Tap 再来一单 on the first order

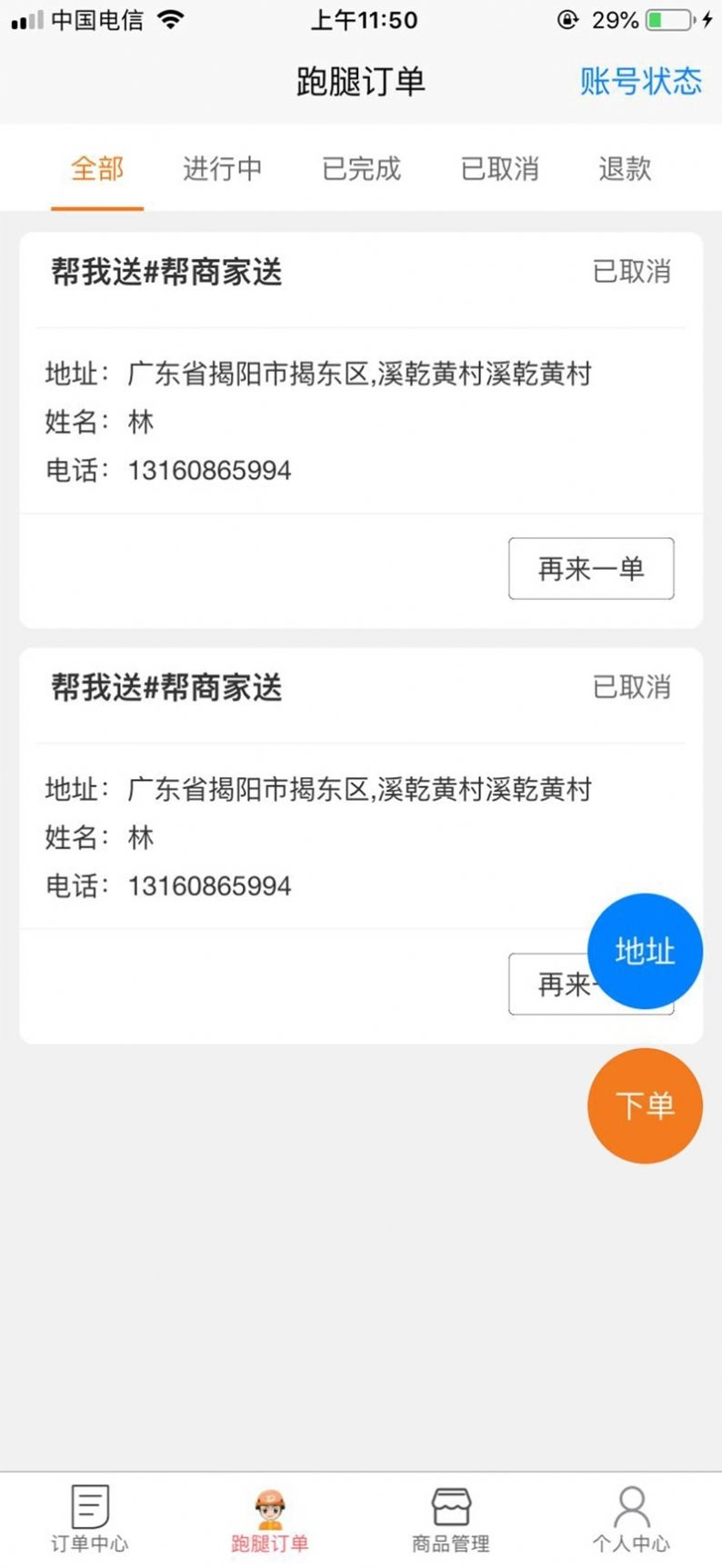[590, 569]
